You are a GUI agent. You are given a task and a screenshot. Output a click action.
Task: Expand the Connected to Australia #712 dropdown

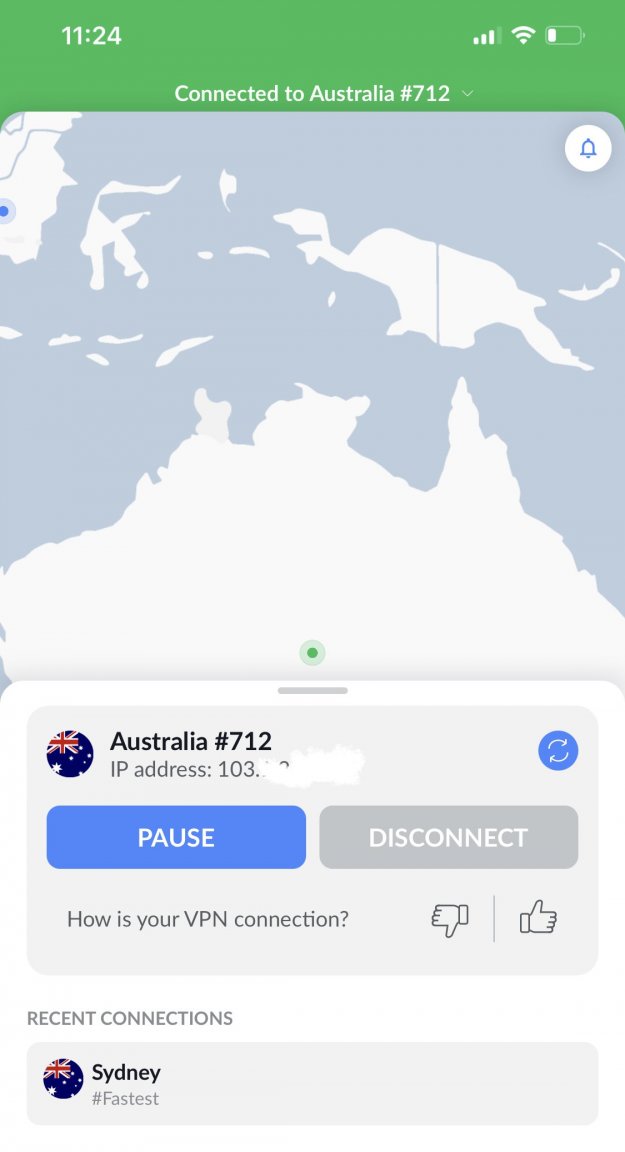tap(323, 93)
